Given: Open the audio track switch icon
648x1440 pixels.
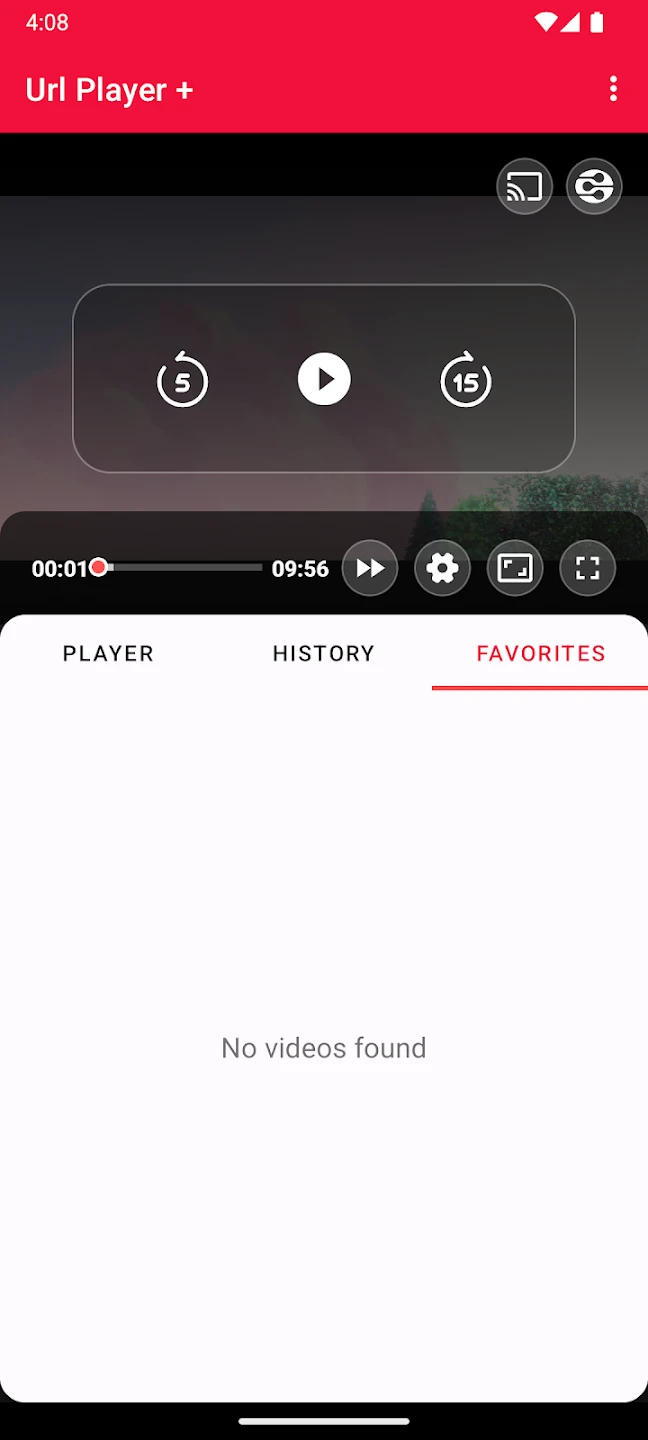Looking at the screenshot, I should (594, 186).
